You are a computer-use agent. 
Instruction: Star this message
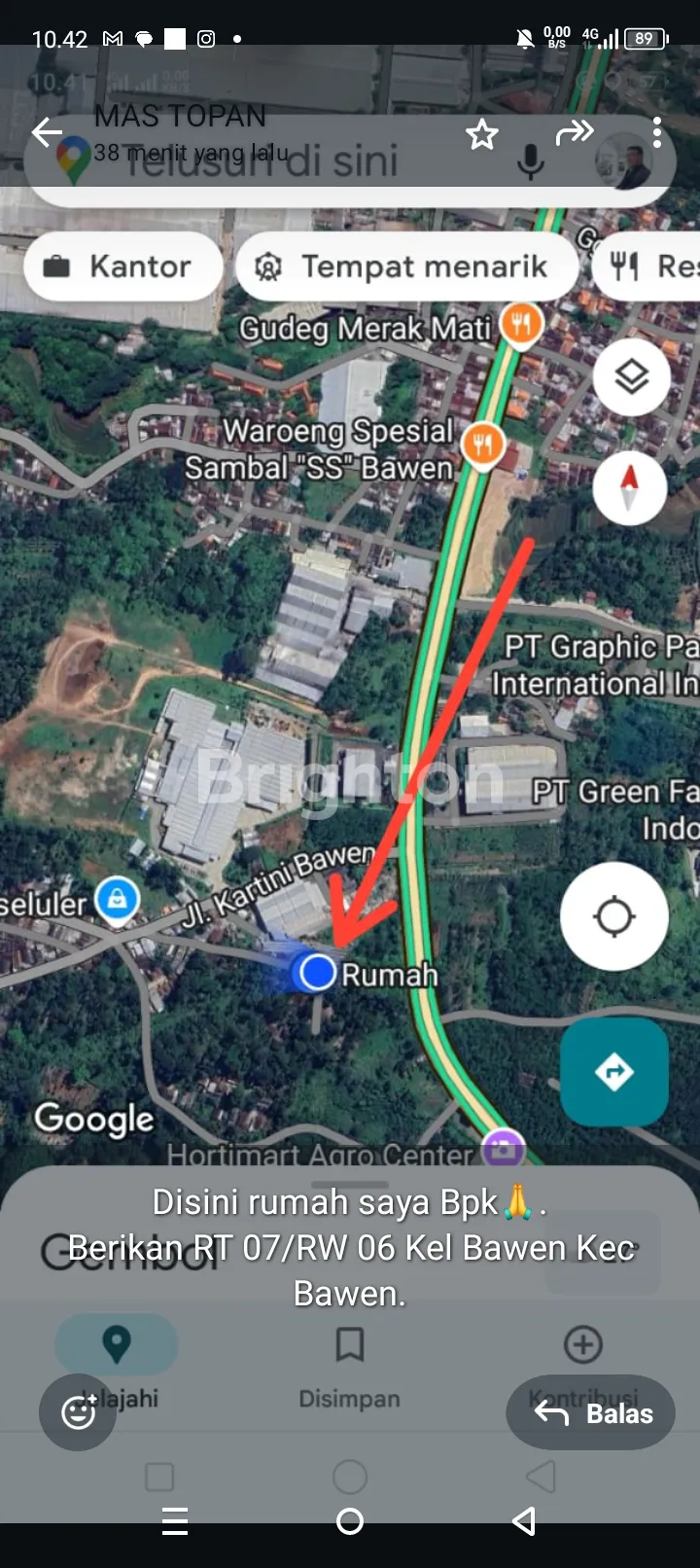click(x=481, y=134)
